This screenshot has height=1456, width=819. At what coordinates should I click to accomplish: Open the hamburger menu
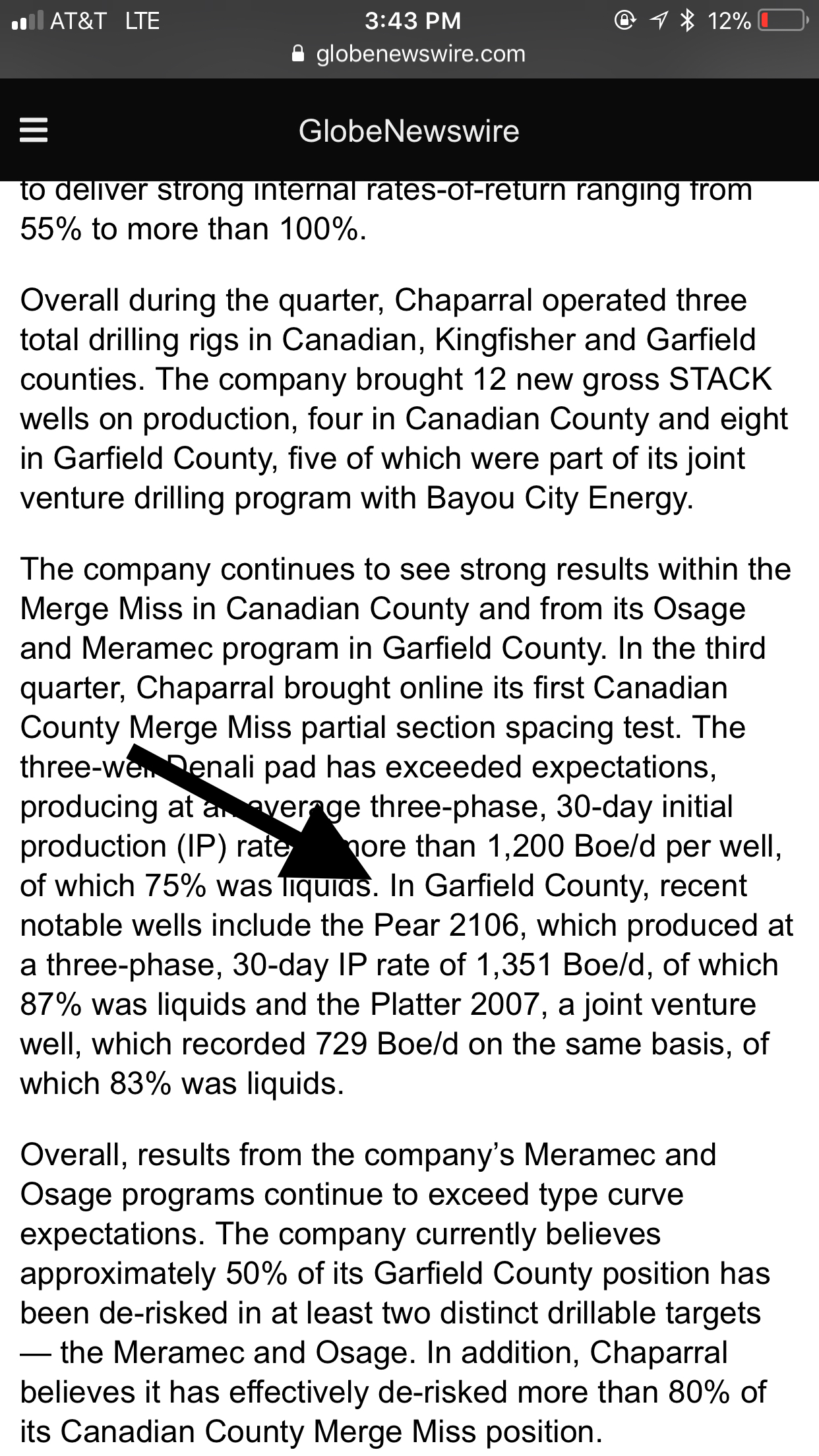coord(34,131)
